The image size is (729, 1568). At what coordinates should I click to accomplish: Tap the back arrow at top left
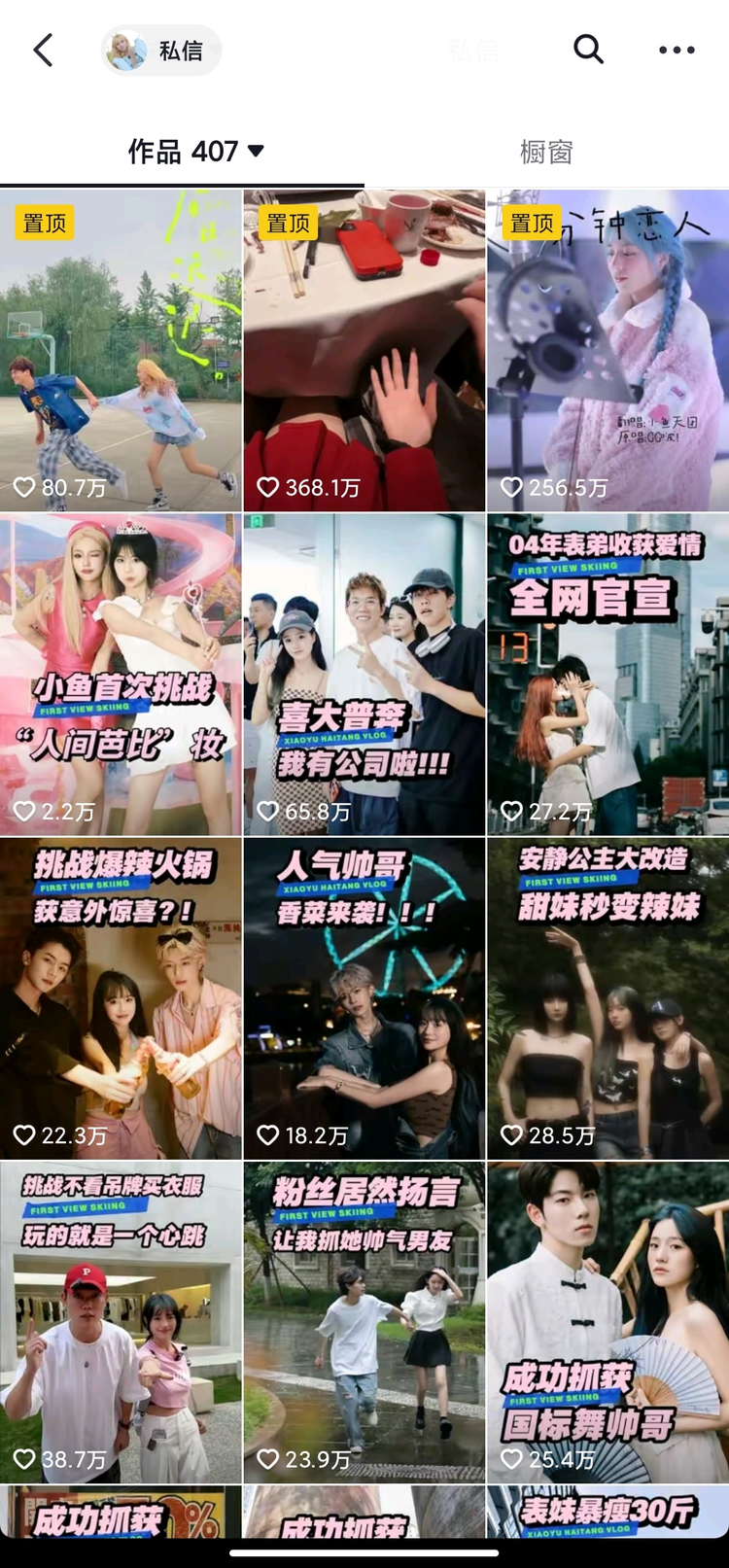pyautogui.click(x=41, y=50)
